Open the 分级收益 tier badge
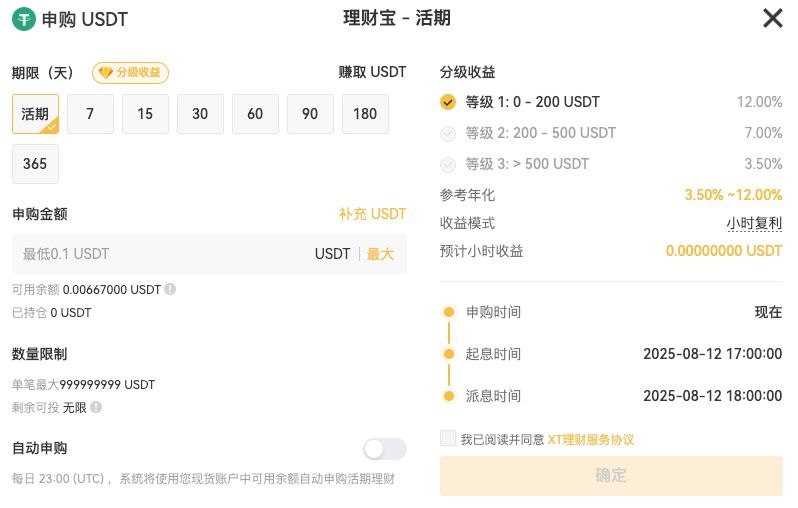This screenshot has width=798, height=508. [130, 72]
